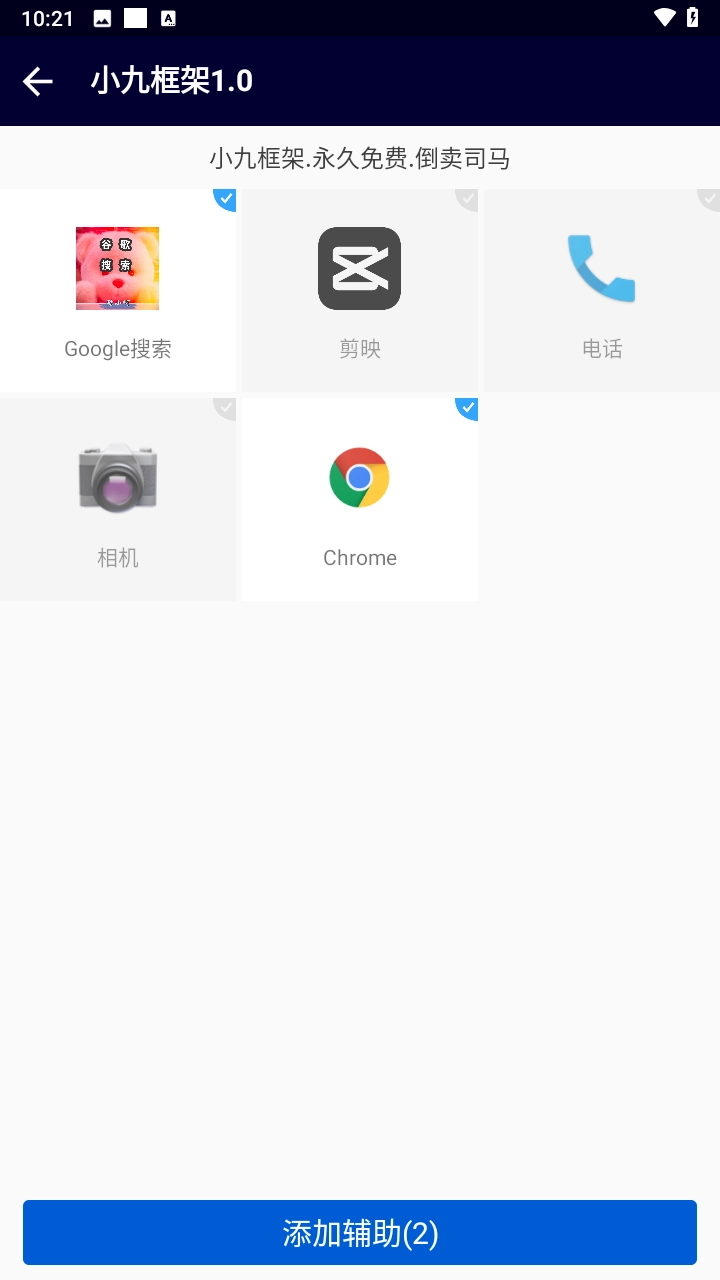Check the 剪映 selection checkbox
The width and height of the screenshot is (720, 1280).
(x=467, y=200)
